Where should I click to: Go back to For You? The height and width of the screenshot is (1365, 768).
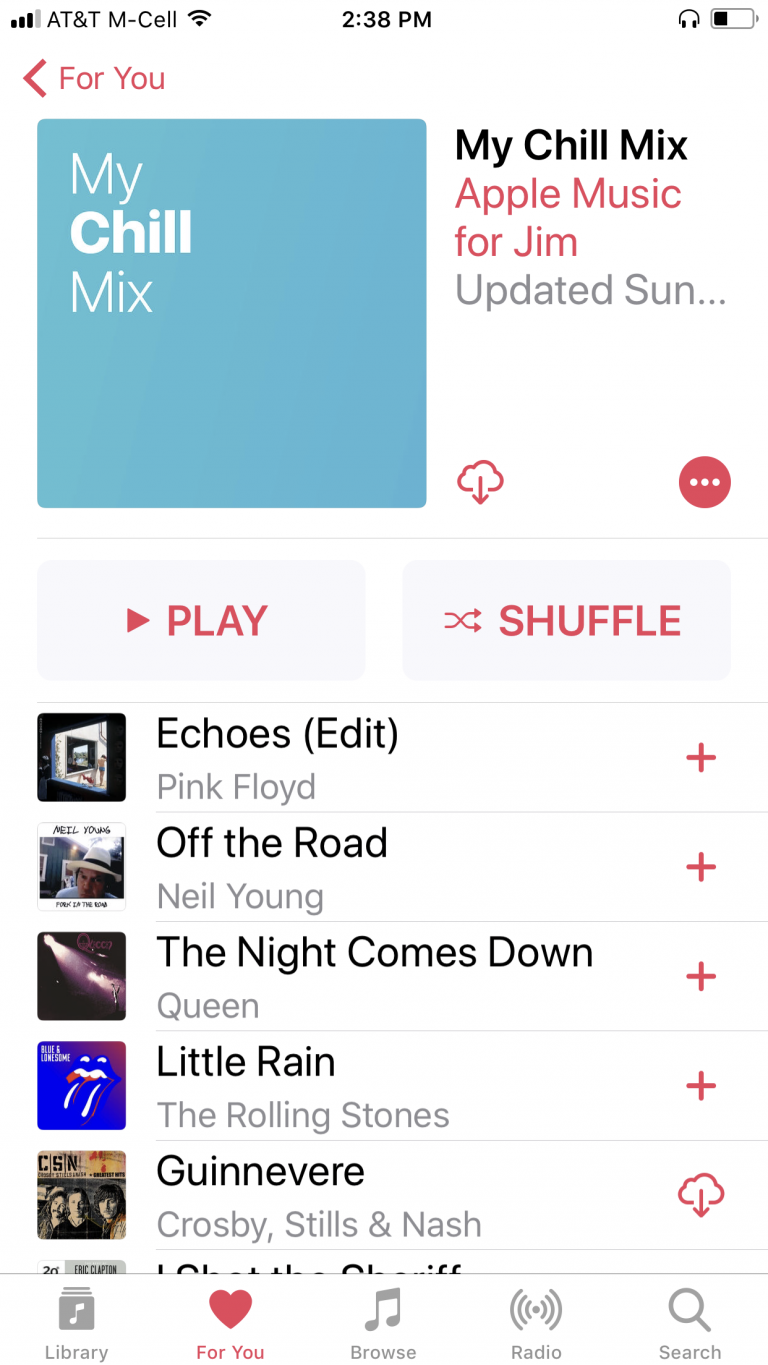coord(93,78)
